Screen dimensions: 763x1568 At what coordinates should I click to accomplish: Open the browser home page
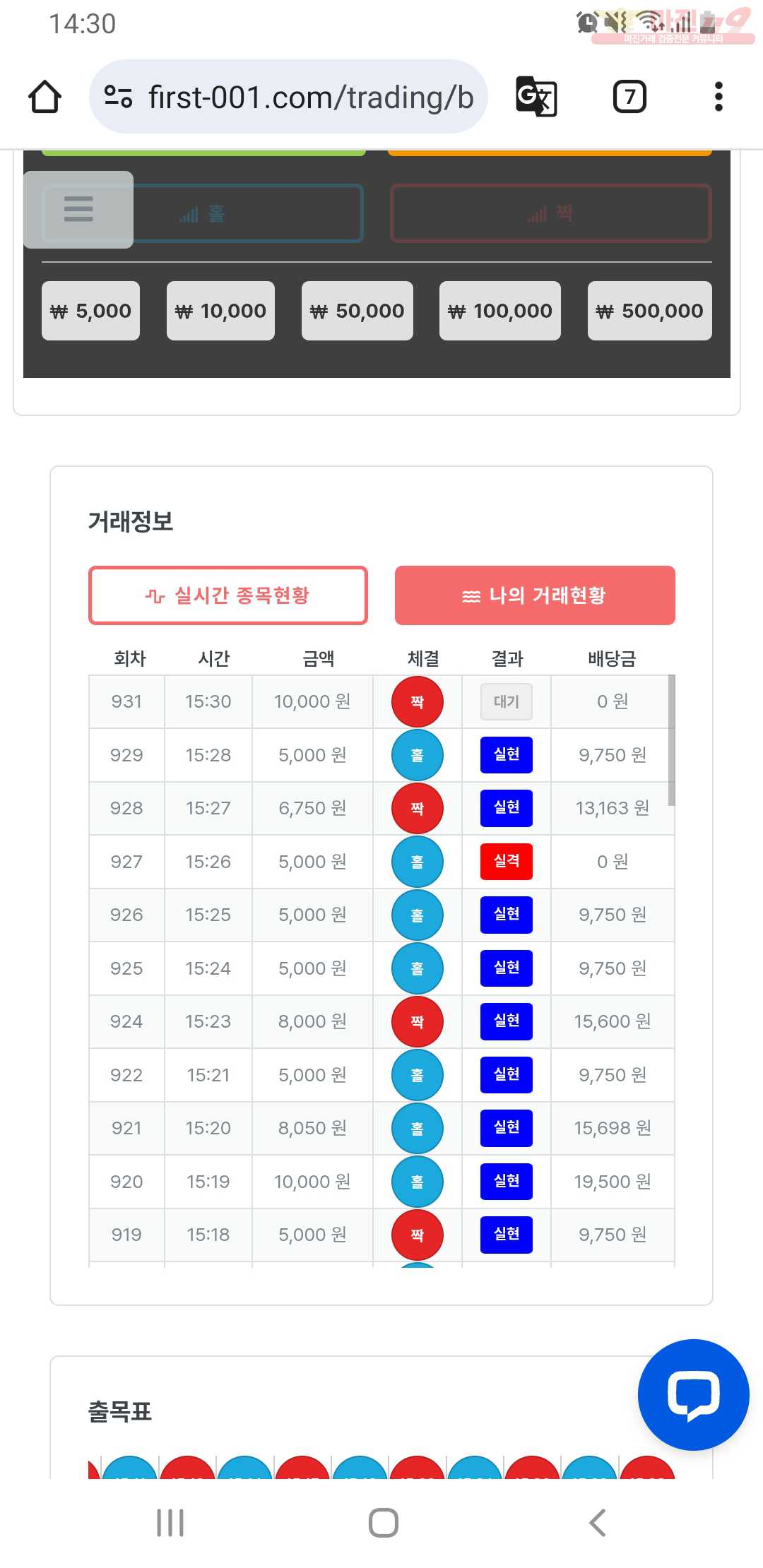(45, 97)
